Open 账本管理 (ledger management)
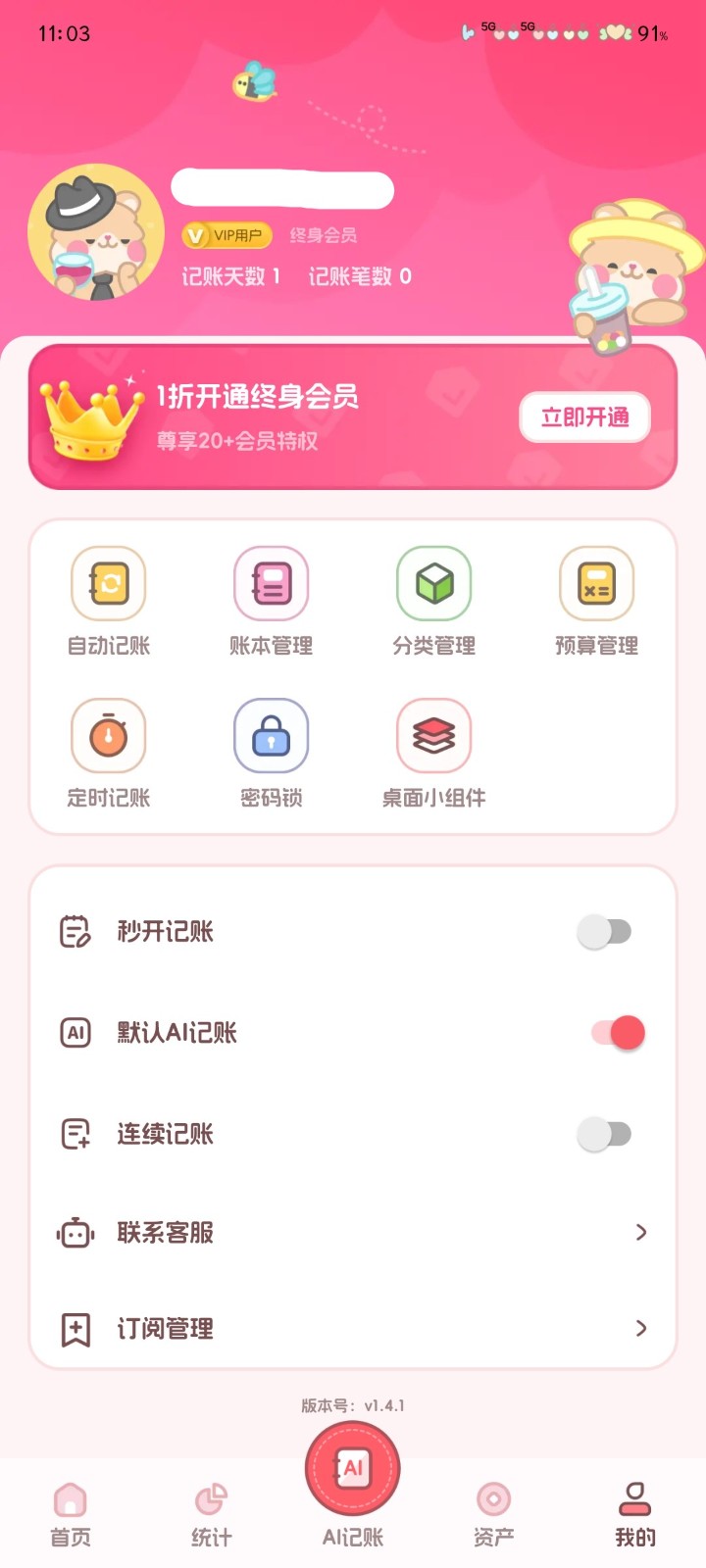This screenshot has width=706, height=1568. (x=271, y=600)
